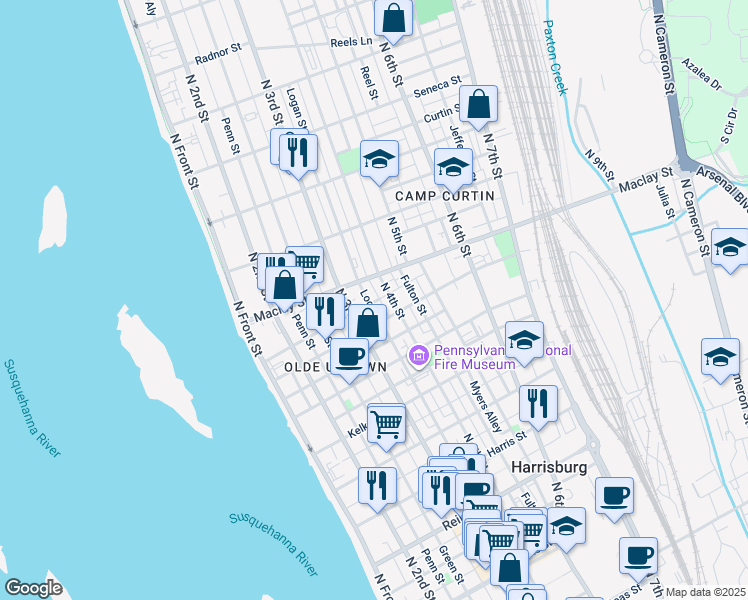The width and height of the screenshot is (748, 600).
Task: Tap the school marker near Arsenal Blvd
Action: [x=730, y=247]
